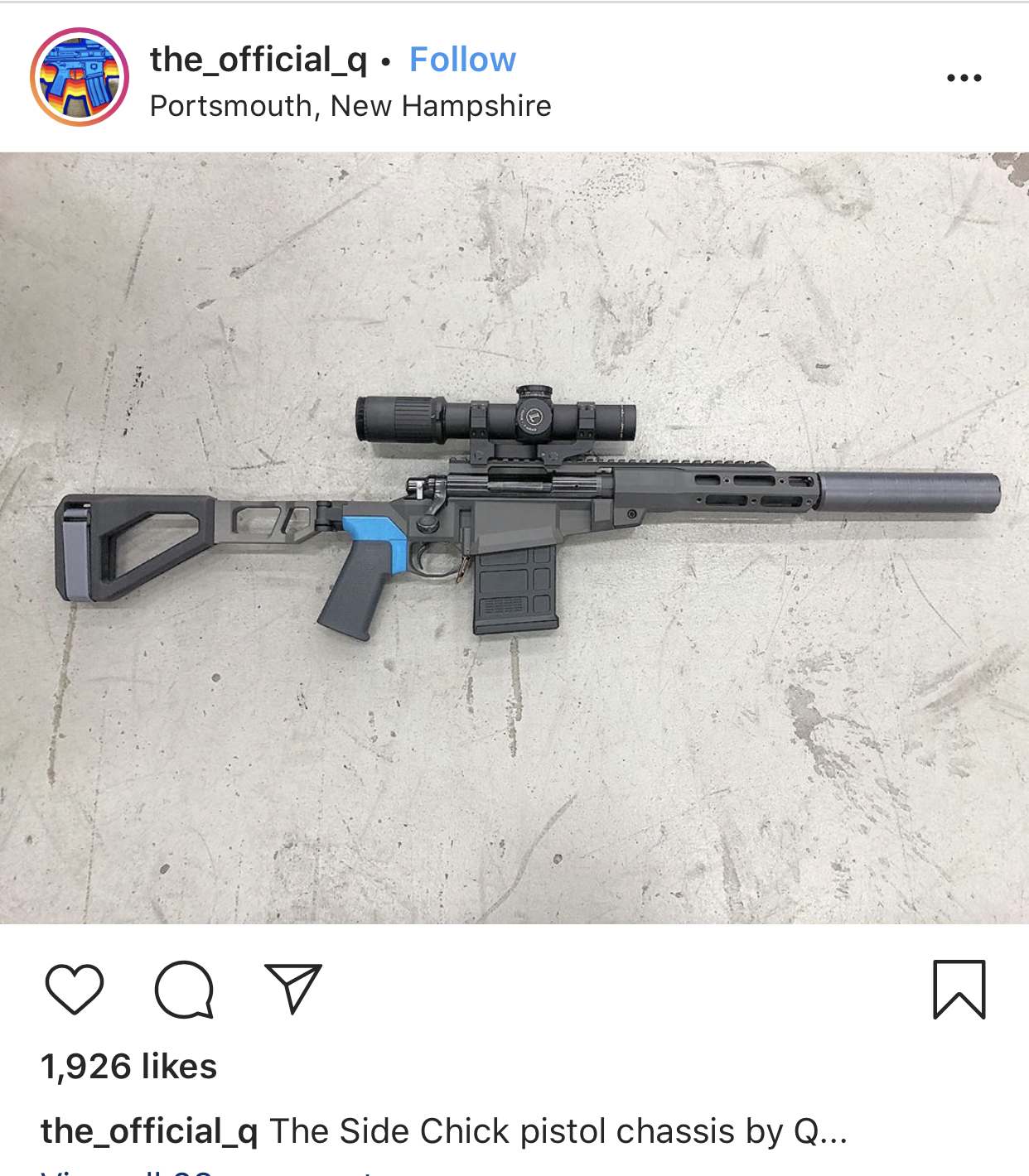Image resolution: width=1029 pixels, height=1176 pixels.
Task: Like this post with heart icon
Action: click(75, 989)
